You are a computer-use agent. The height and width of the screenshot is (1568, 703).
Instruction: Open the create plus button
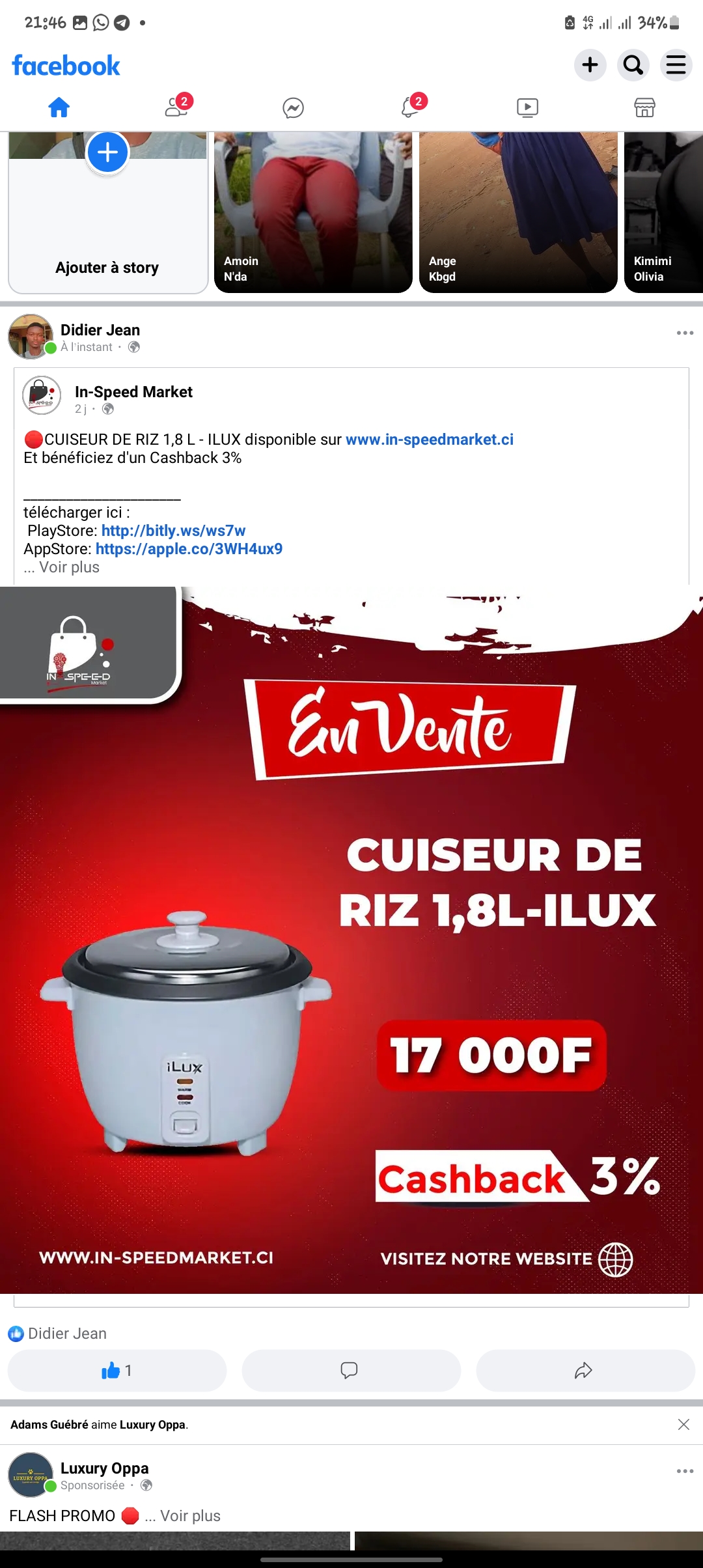click(x=590, y=65)
